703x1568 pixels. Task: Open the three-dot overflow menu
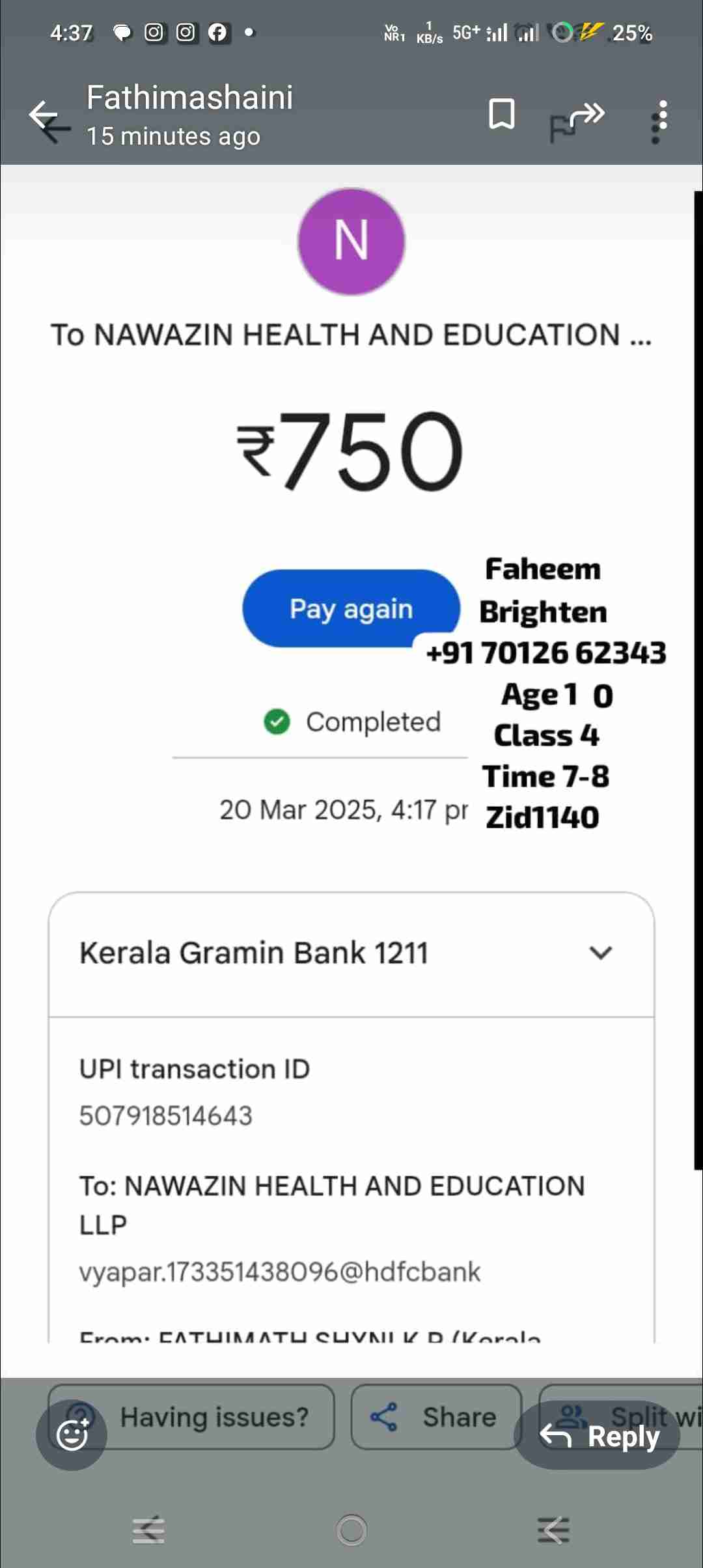point(662,116)
